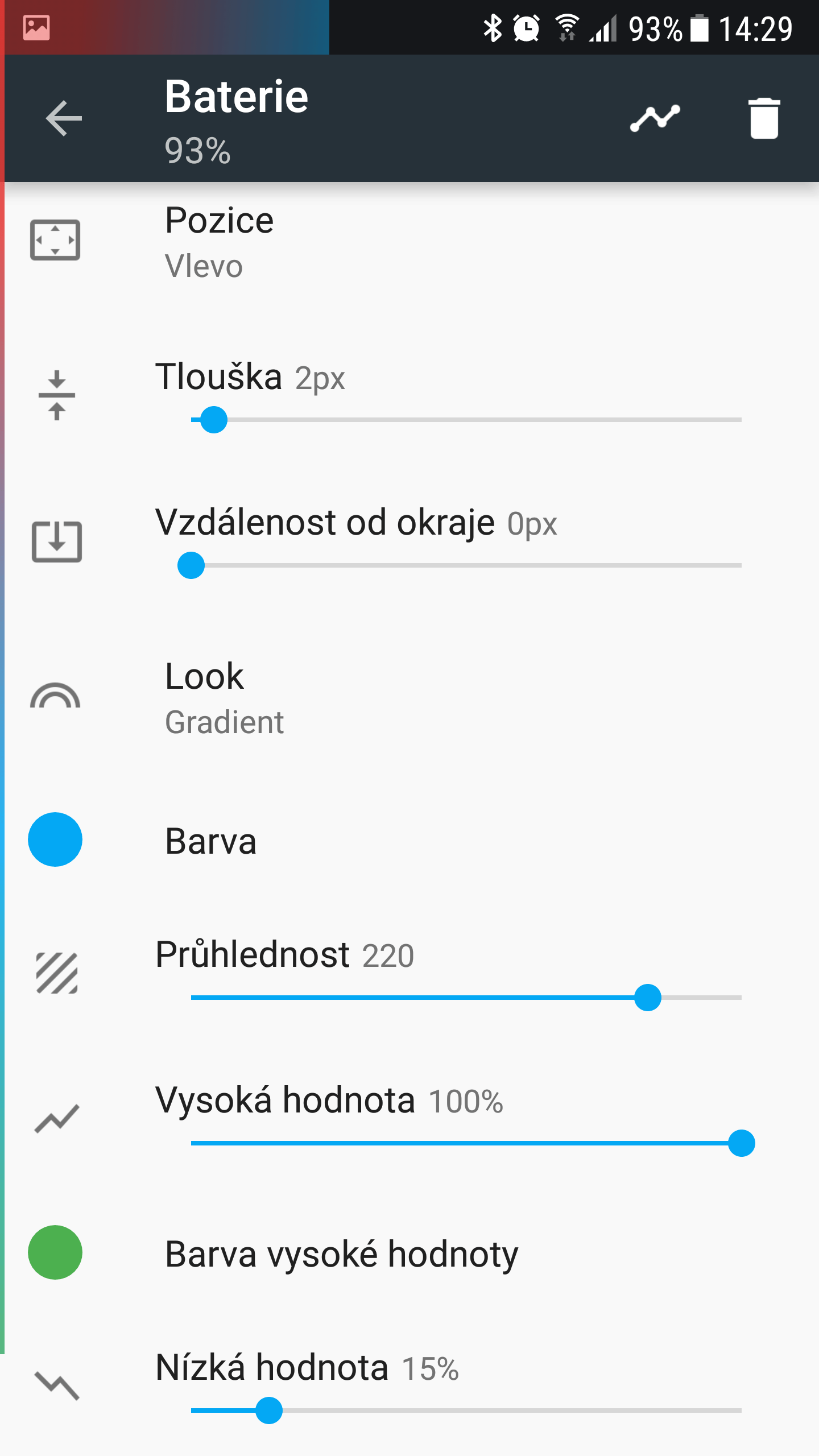Delete this Baterie meter with the trash icon
Screen dimensions: 819x1456
click(x=764, y=118)
